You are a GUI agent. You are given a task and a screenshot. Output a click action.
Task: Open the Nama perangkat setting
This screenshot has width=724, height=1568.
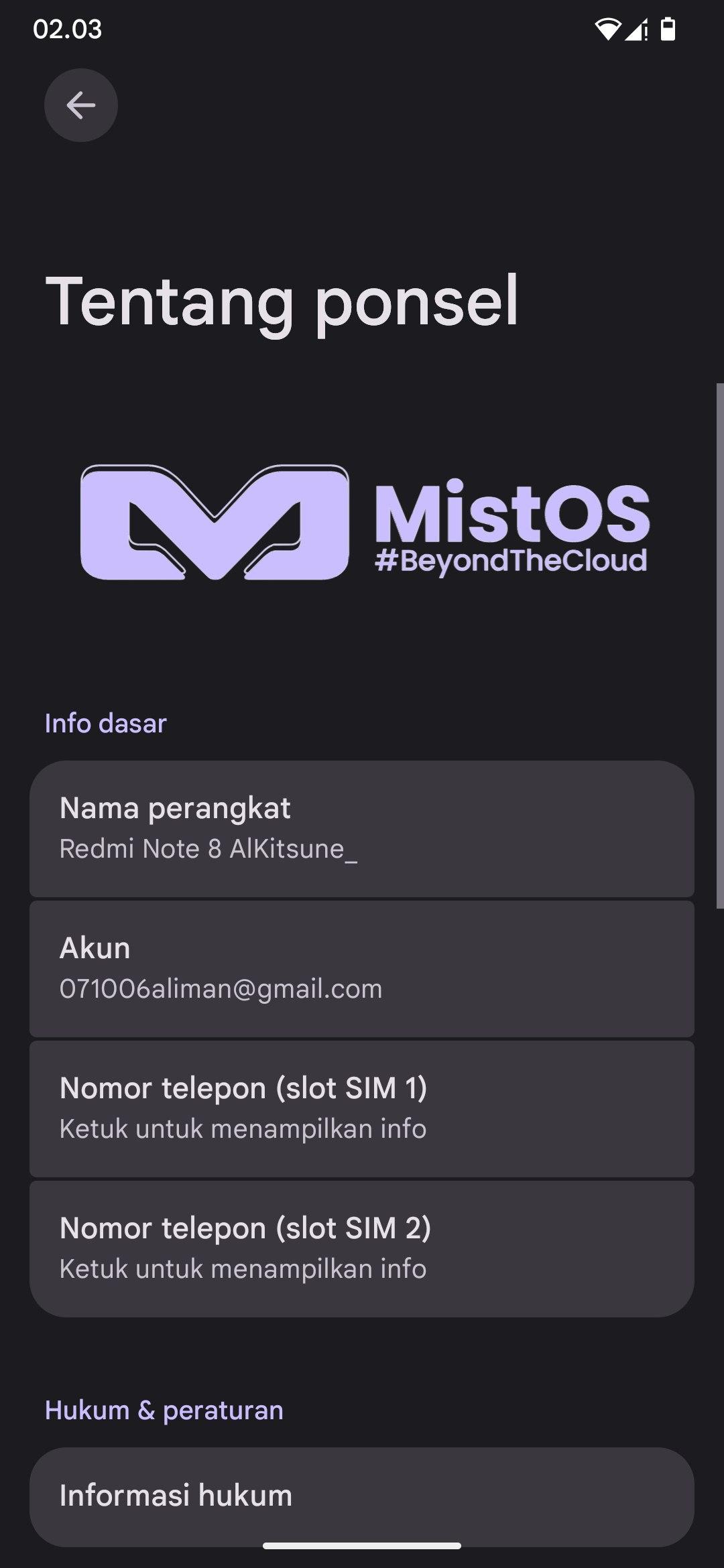pyautogui.click(x=362, y=828)
